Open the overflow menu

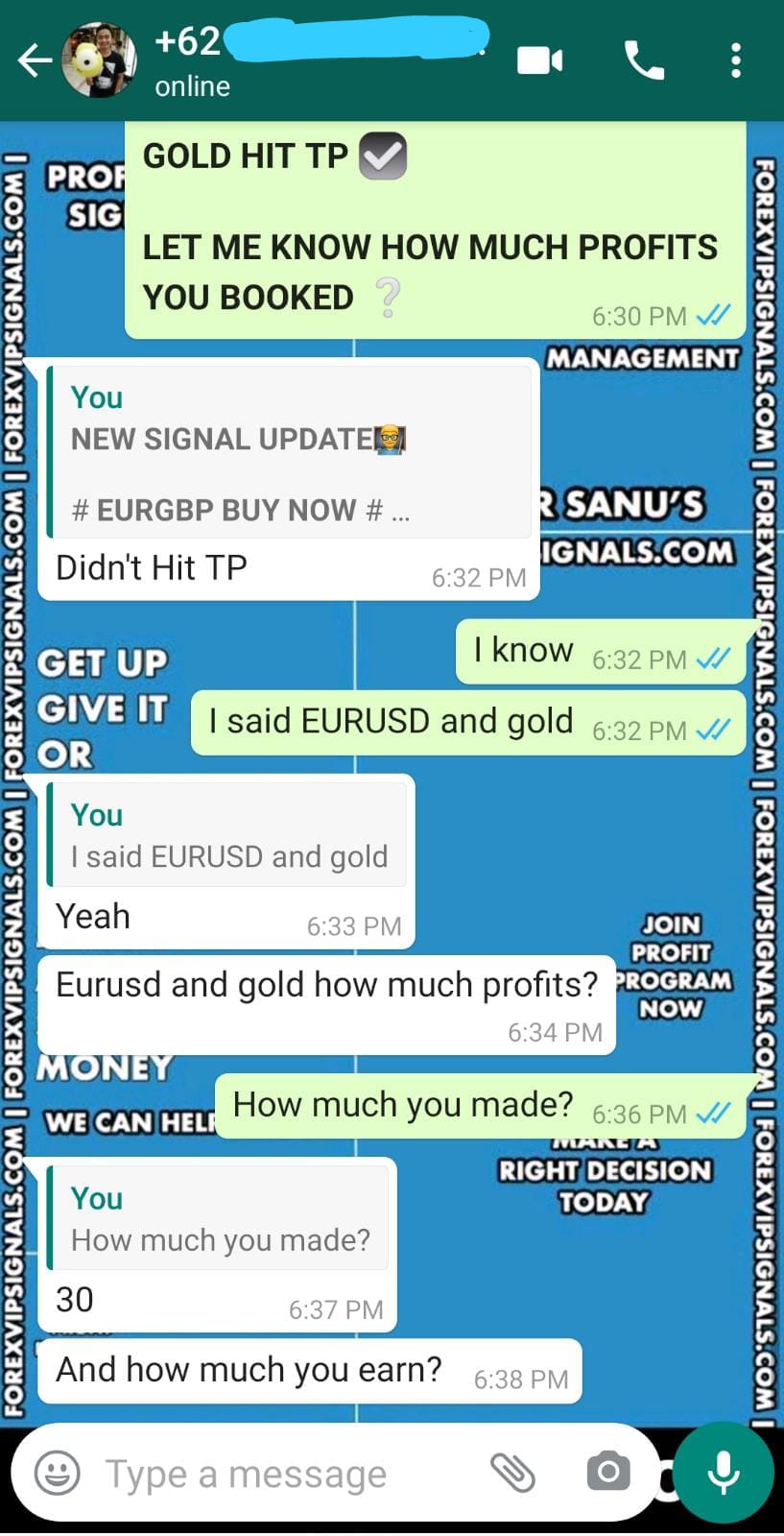click(x=735, y=61)
